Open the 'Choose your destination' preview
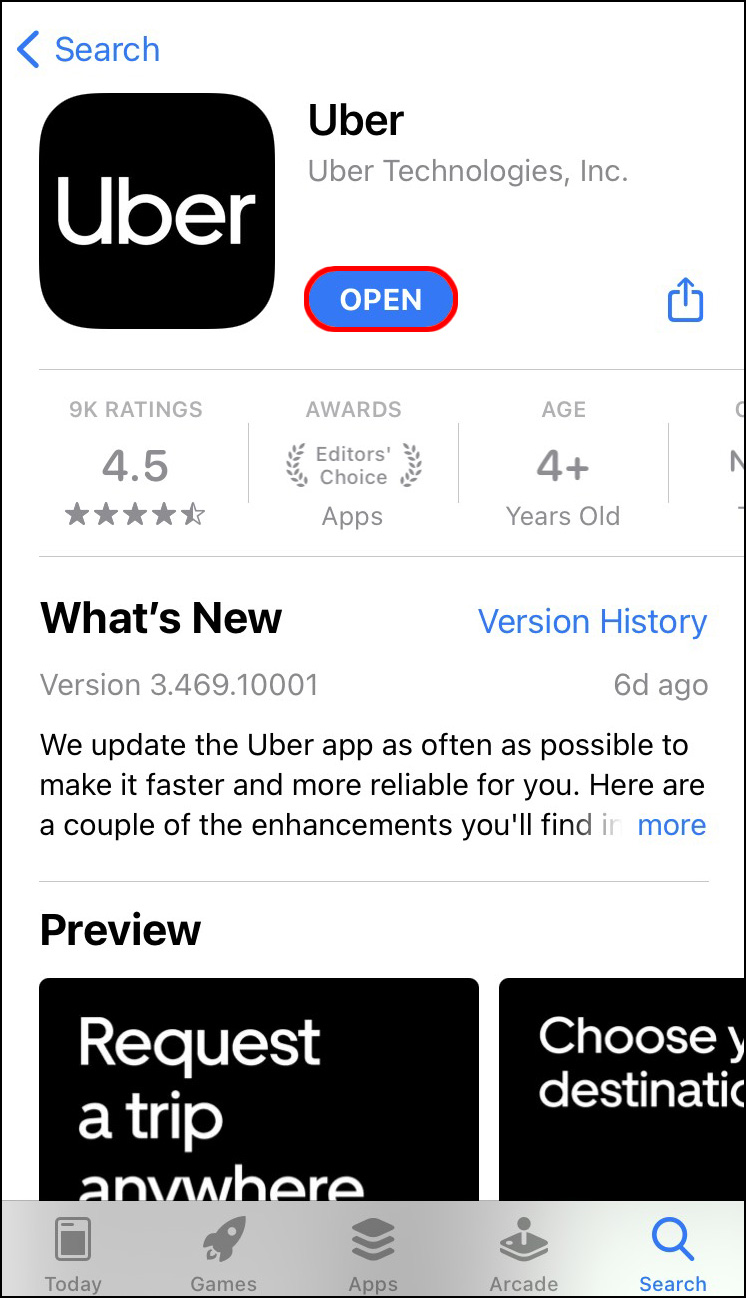The height and width of the screenshot is (1298, 746). (x=622, y=1088)
